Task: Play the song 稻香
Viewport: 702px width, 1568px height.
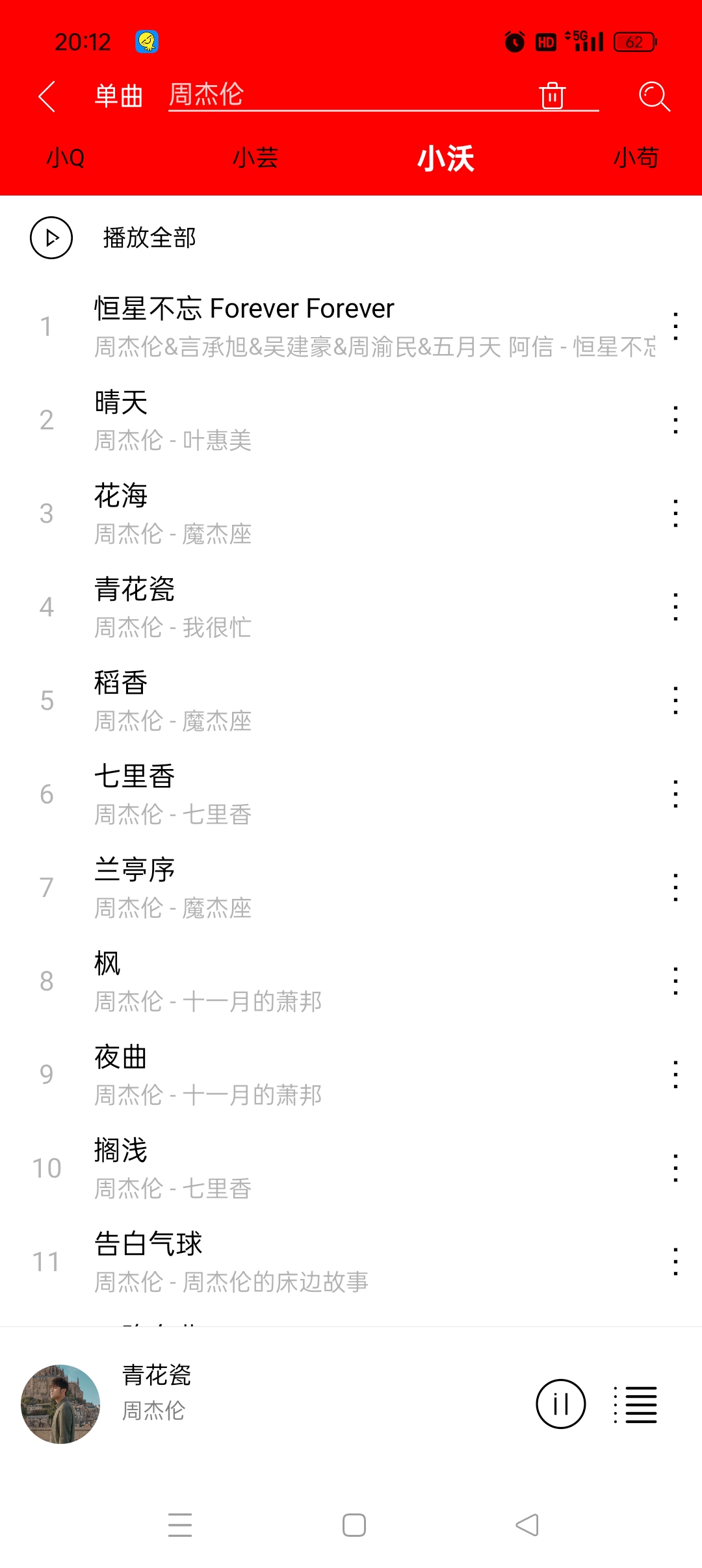Action: click(325, 700)
